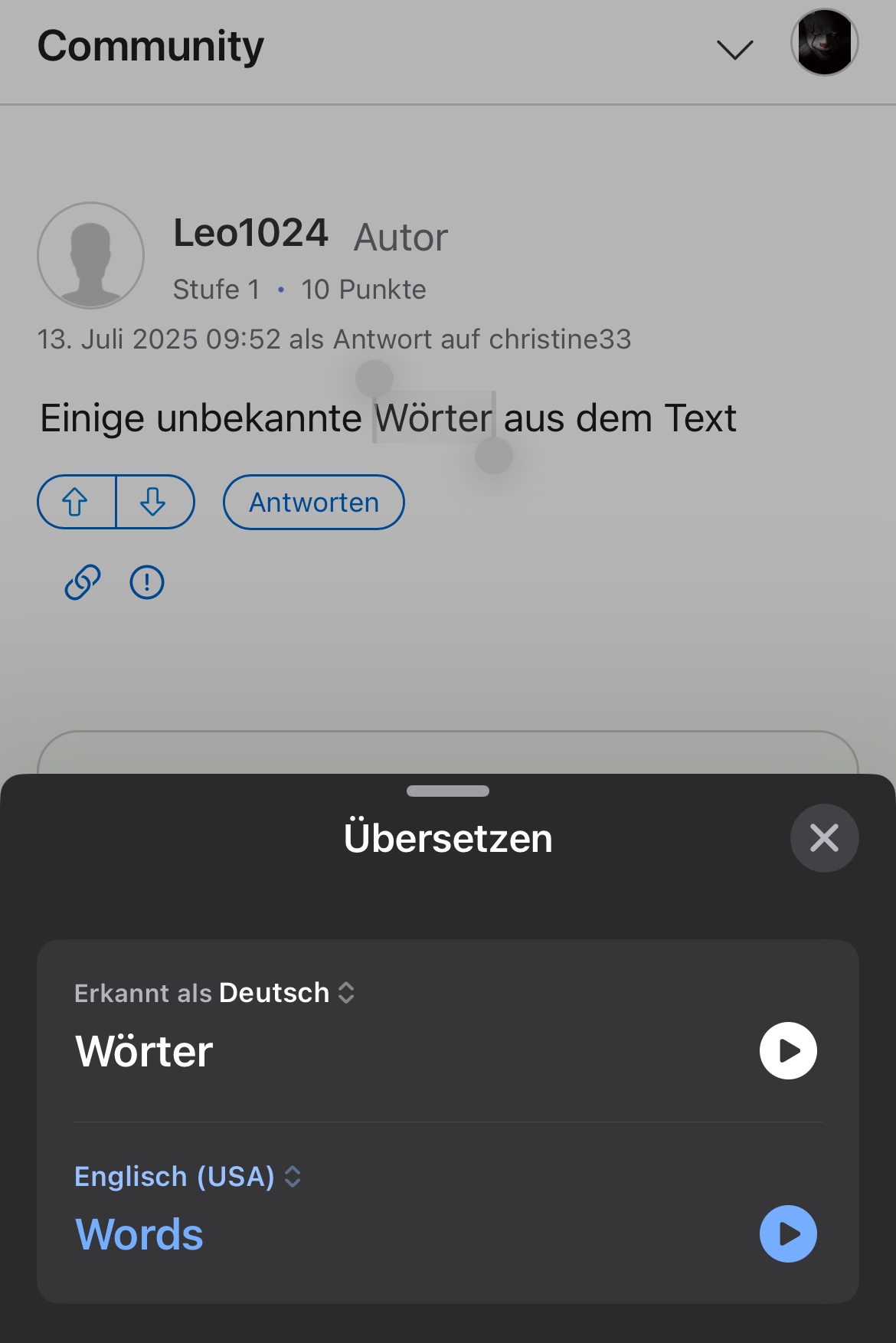Upvote Leo1024's reply
The width and height of the screenshot is (896, 1343).
pos(76,503)
